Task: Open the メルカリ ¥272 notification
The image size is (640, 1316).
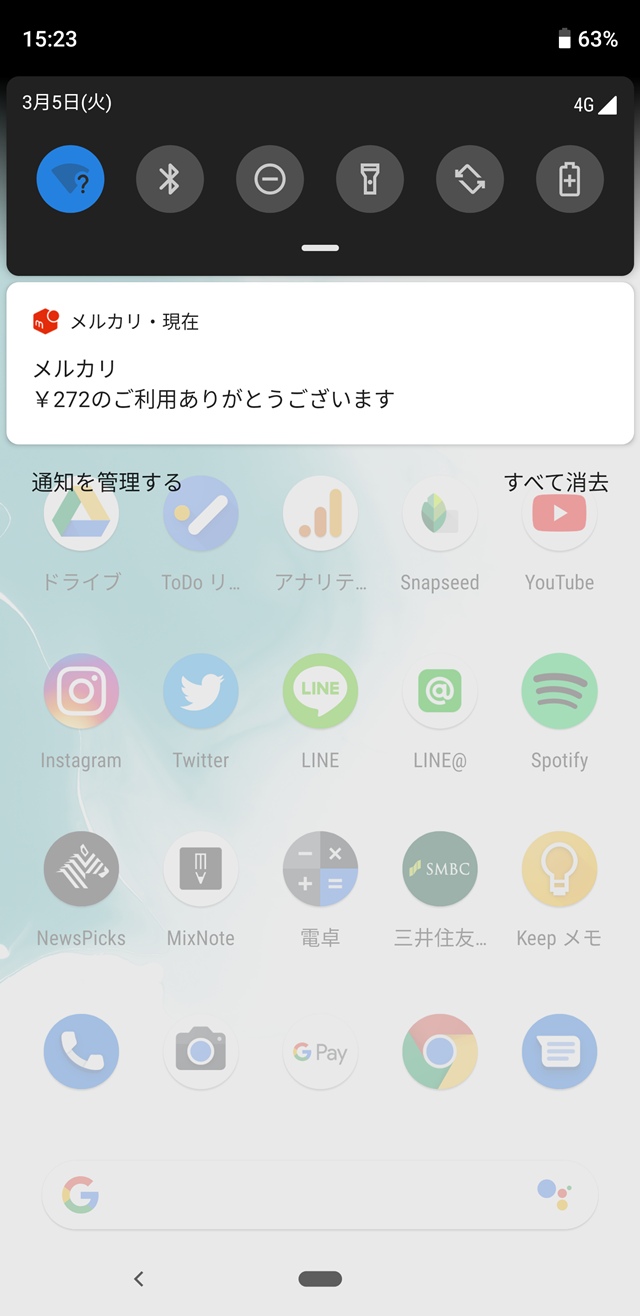Action: tap(320, 363)
